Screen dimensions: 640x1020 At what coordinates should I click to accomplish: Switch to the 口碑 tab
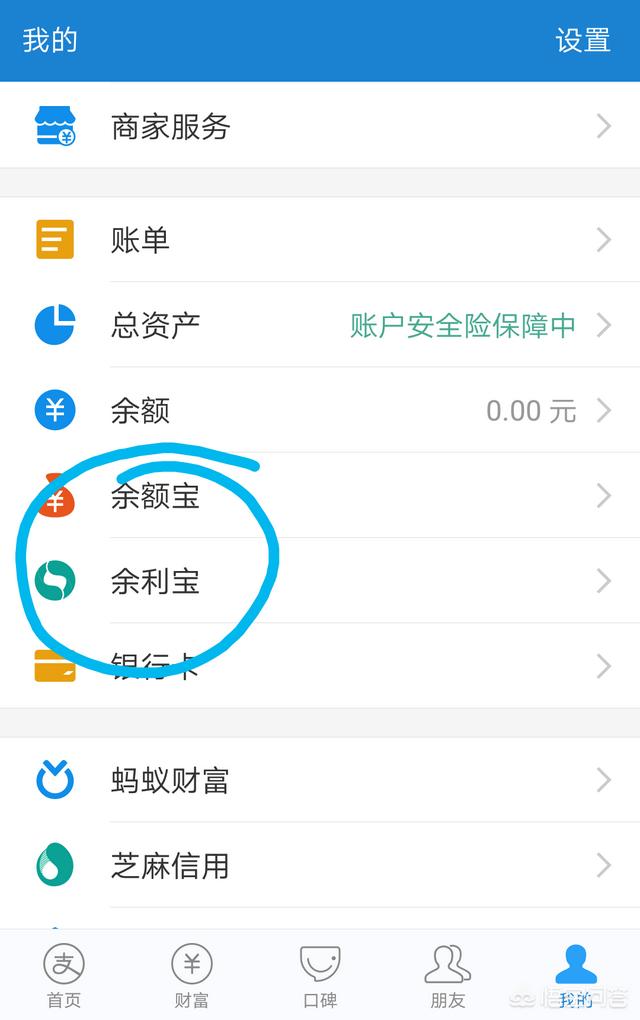320,975
